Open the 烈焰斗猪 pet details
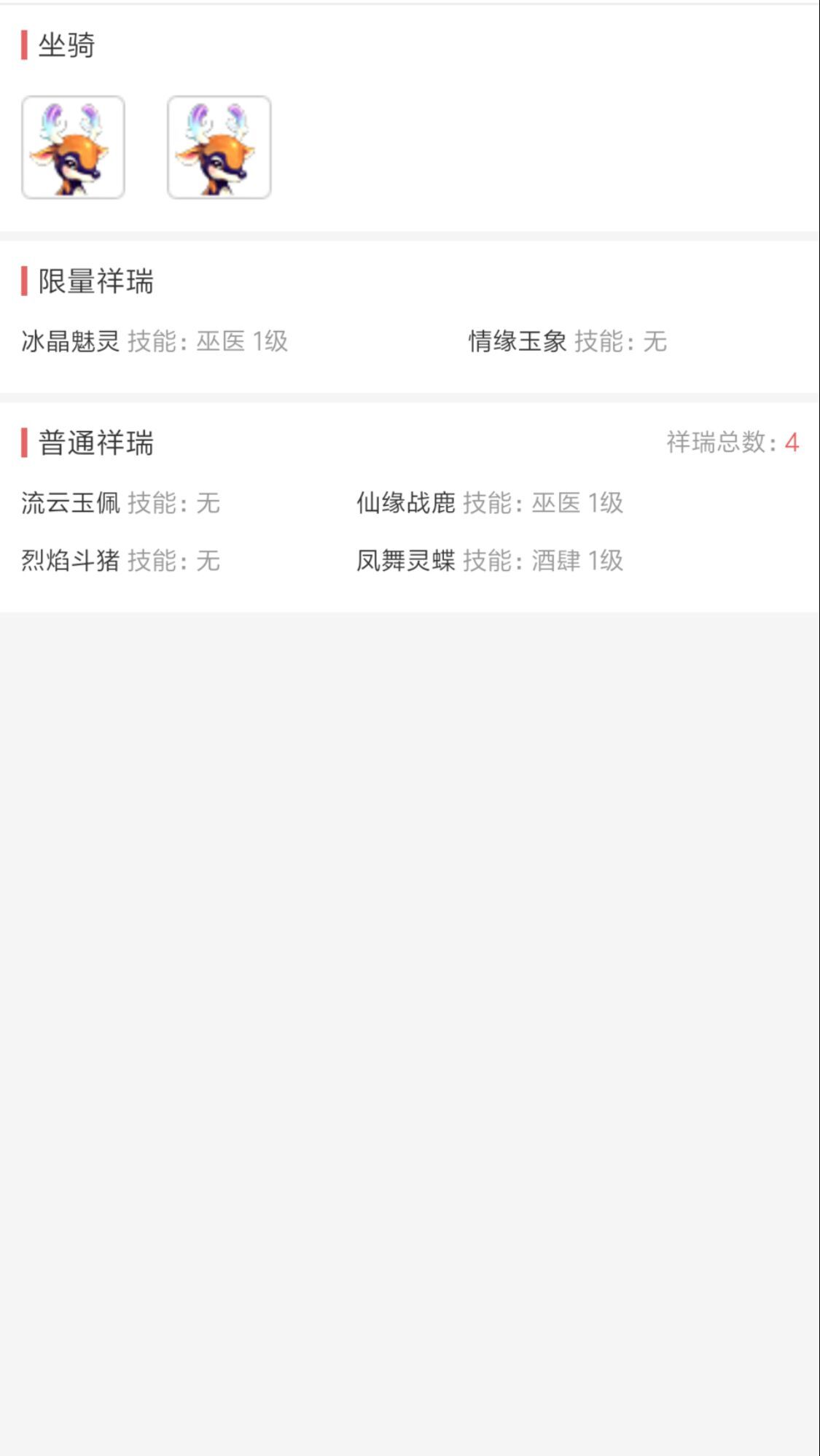The image size is (820, 1456). point(69,561)
